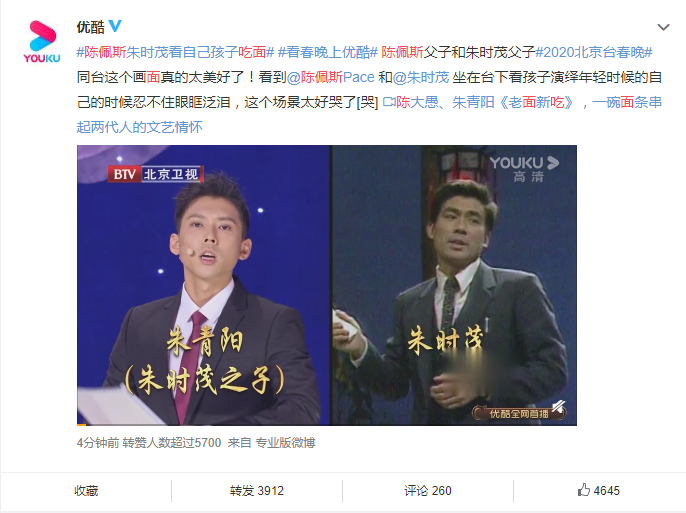Open 评论 260 comments
This screenshot has width=686, height=513.
tap(428, 491)
